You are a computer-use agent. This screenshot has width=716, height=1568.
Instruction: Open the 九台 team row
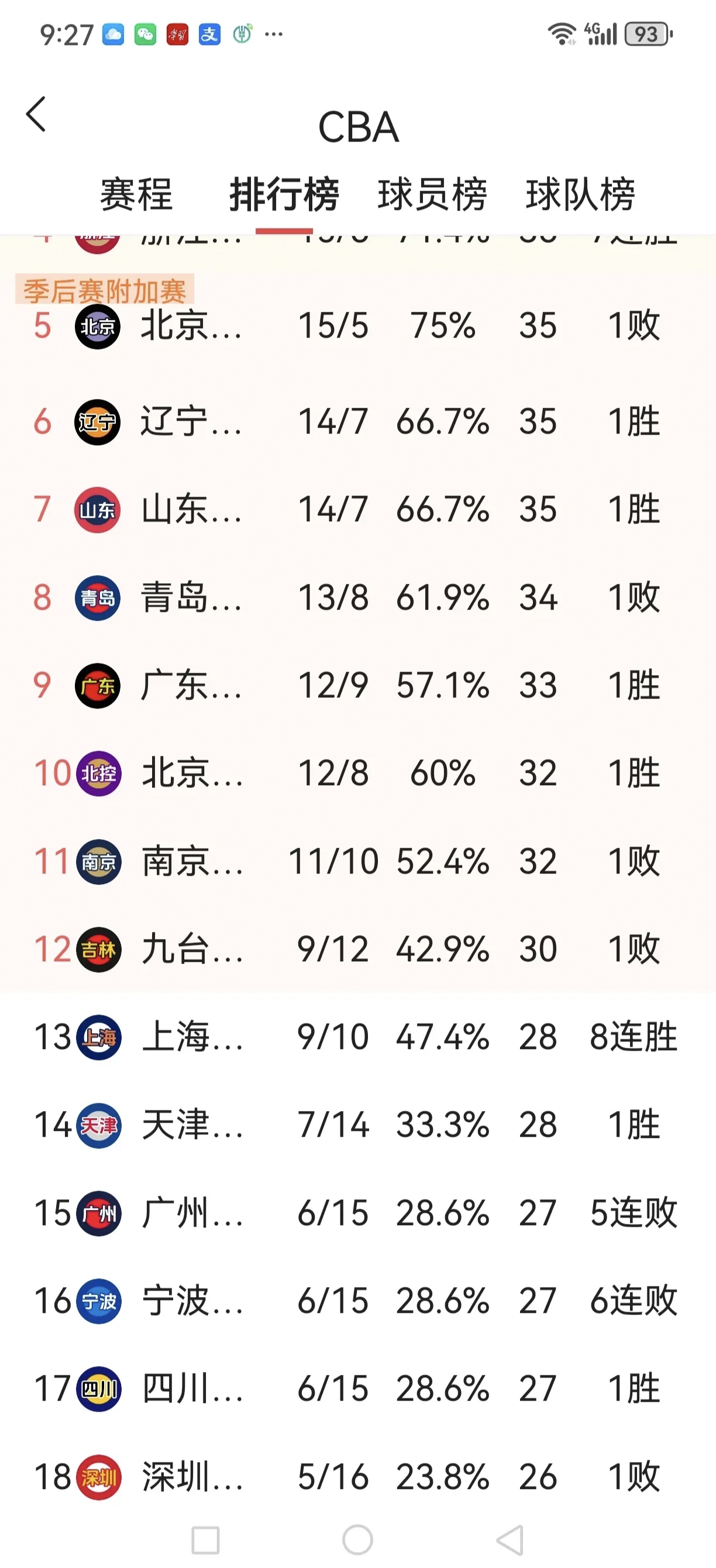point(357,949)
